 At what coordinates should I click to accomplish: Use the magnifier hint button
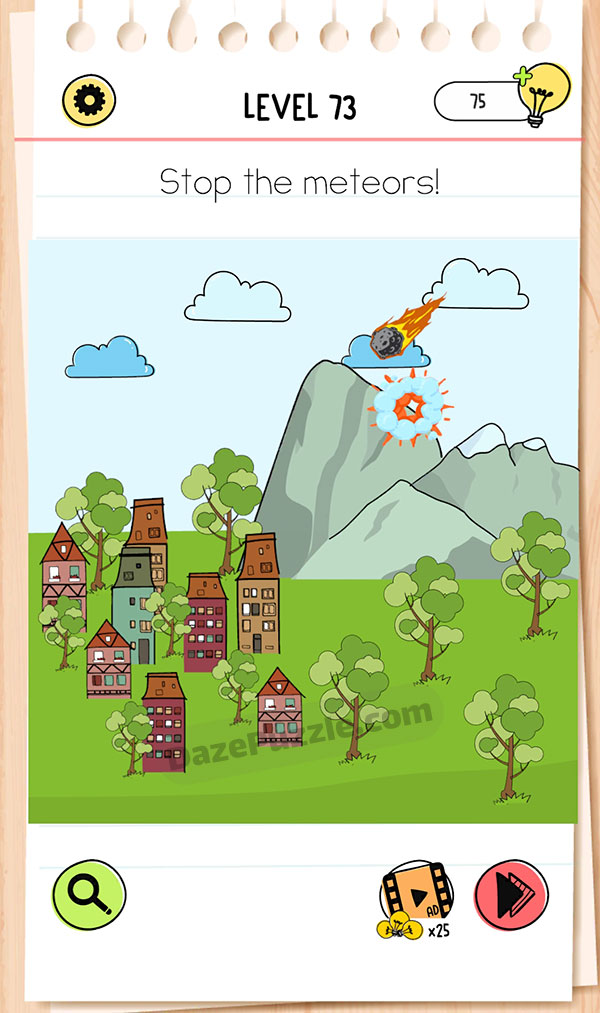(x=89, y=893)
